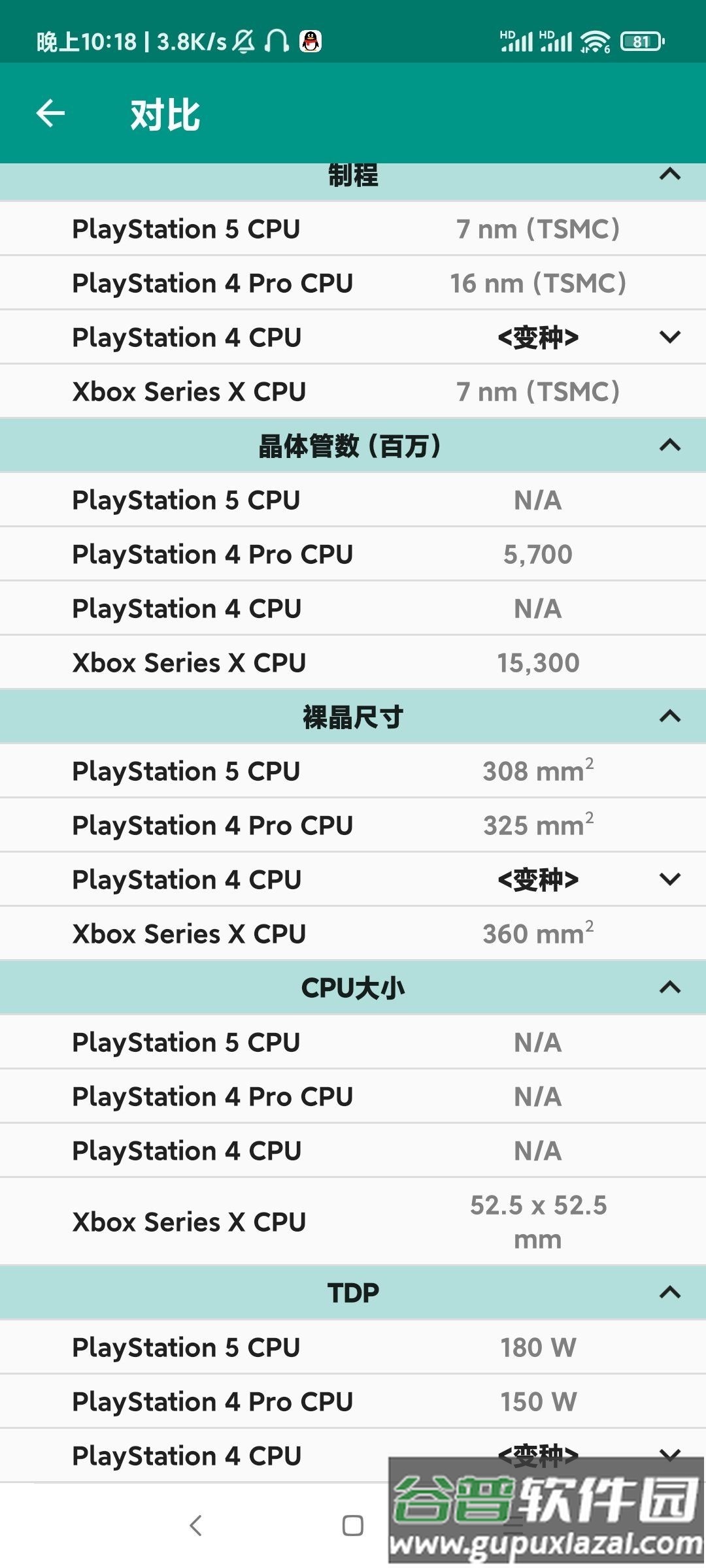
Task: Collapse the 晶体管数 section header
Action: point(668,446)
